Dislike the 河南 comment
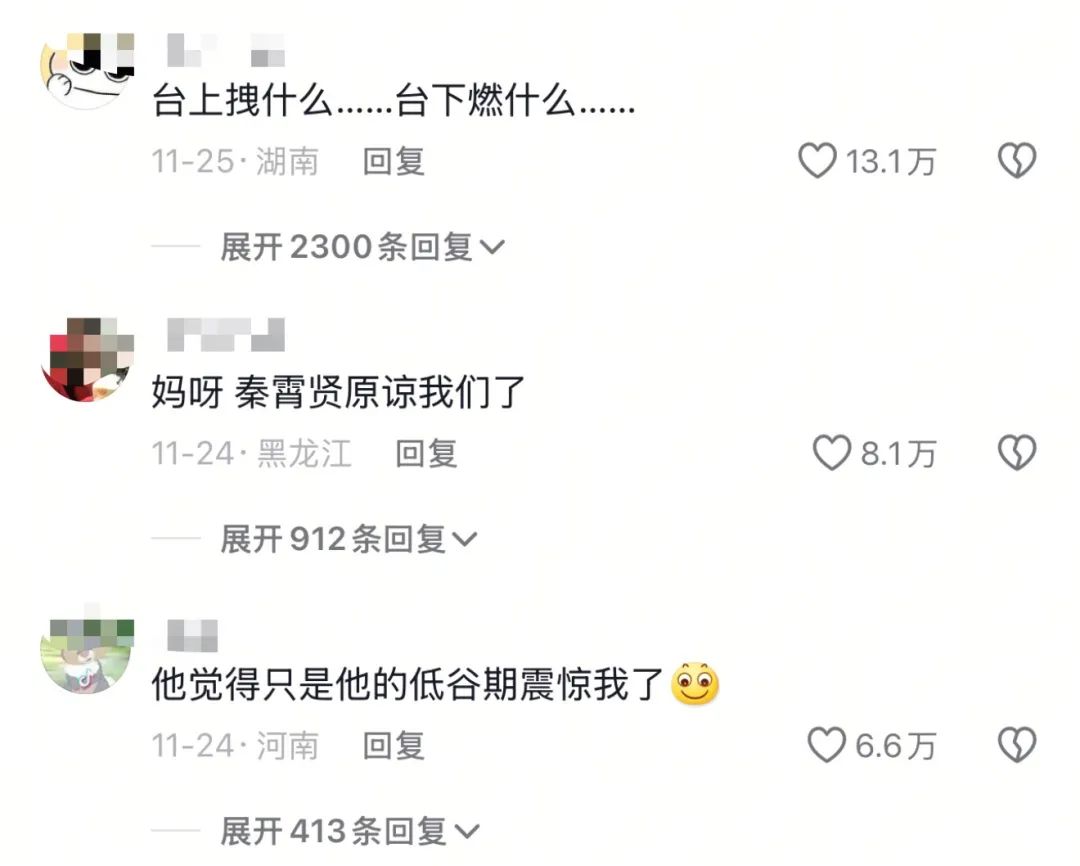Viewport: 1080px width, 866px height. click(x=1017, y=746)
